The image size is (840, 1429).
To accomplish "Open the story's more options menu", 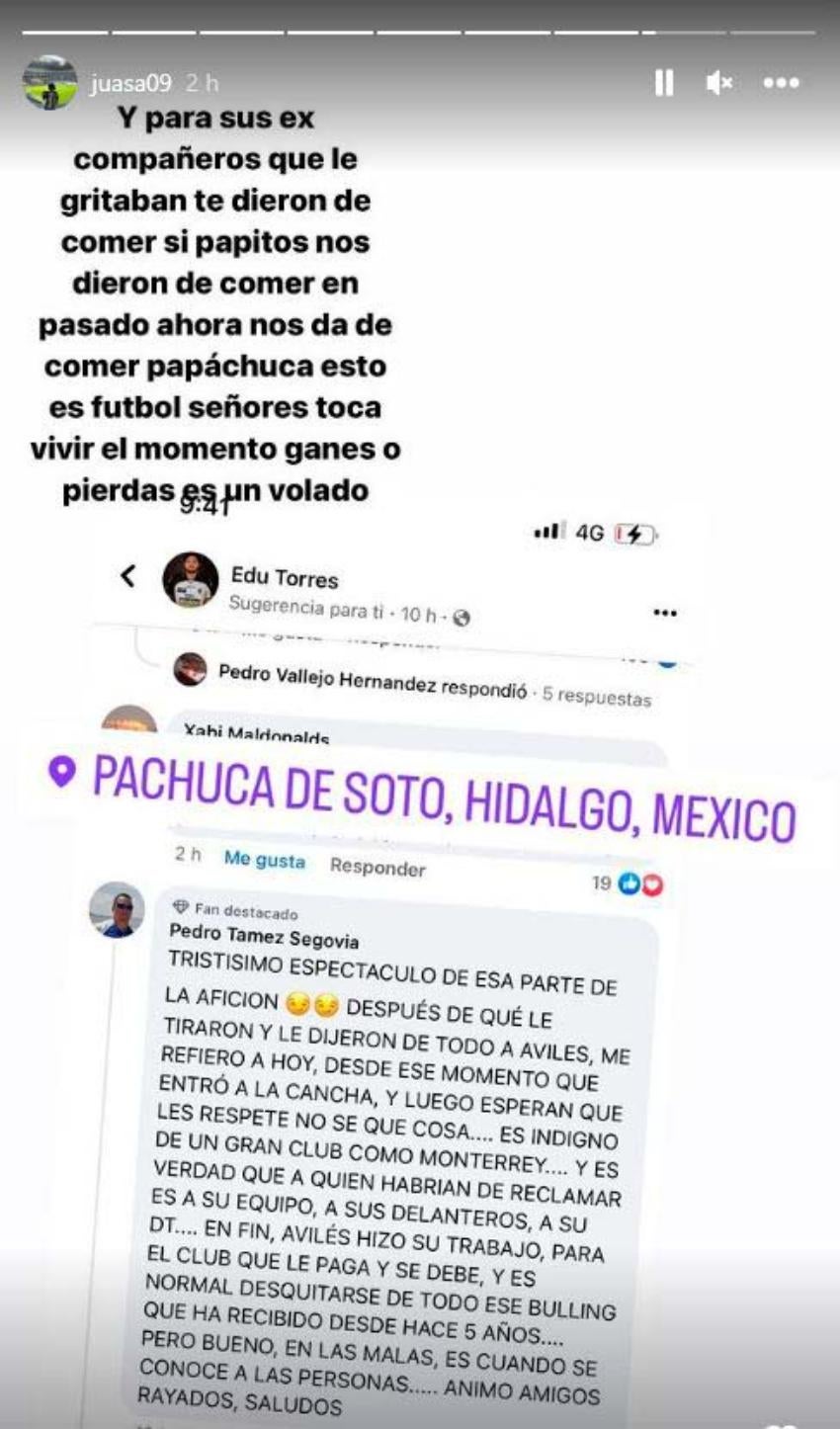I will coord(781,84).
